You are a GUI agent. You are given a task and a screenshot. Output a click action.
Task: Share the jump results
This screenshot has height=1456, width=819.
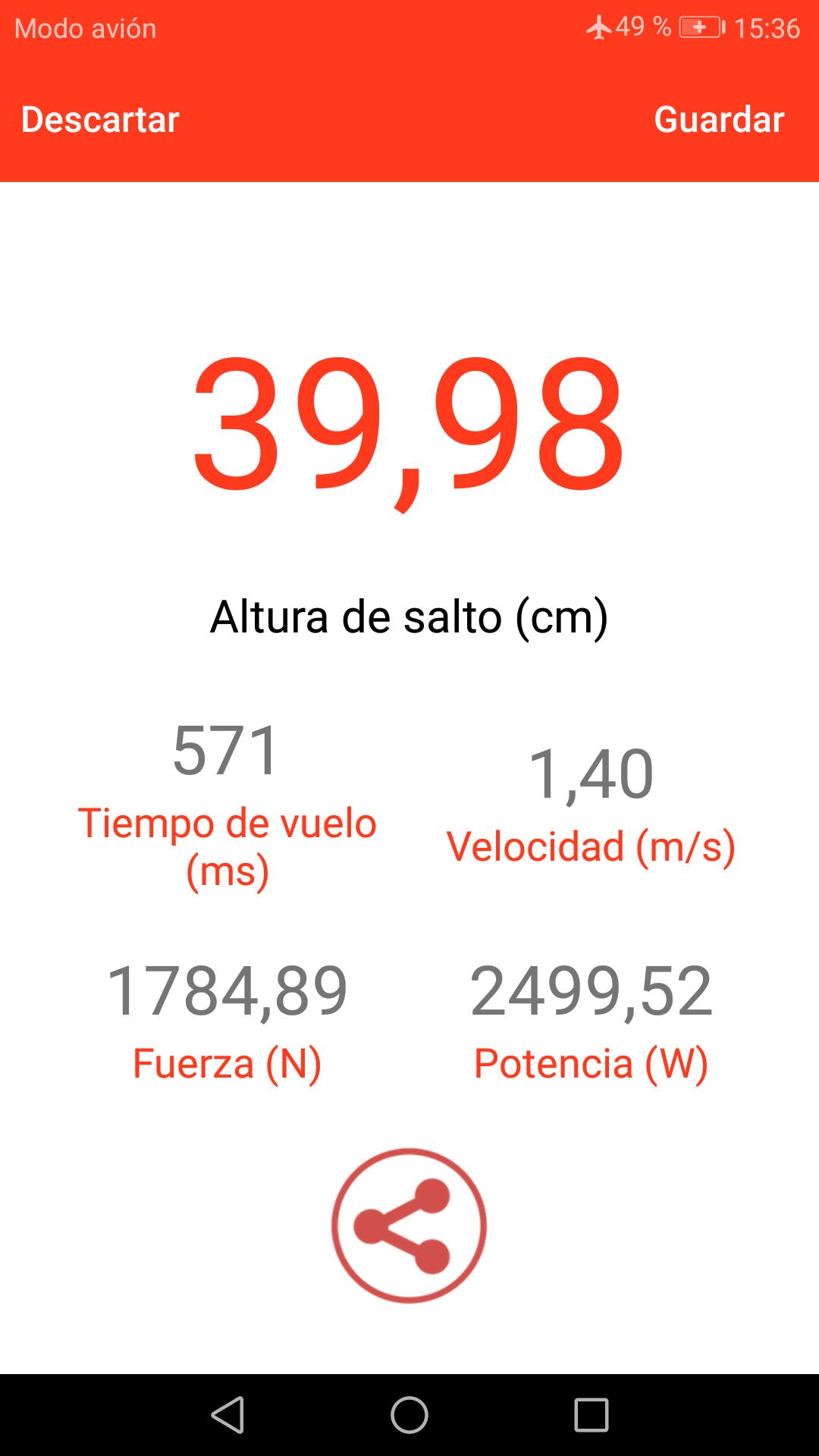409,1226
